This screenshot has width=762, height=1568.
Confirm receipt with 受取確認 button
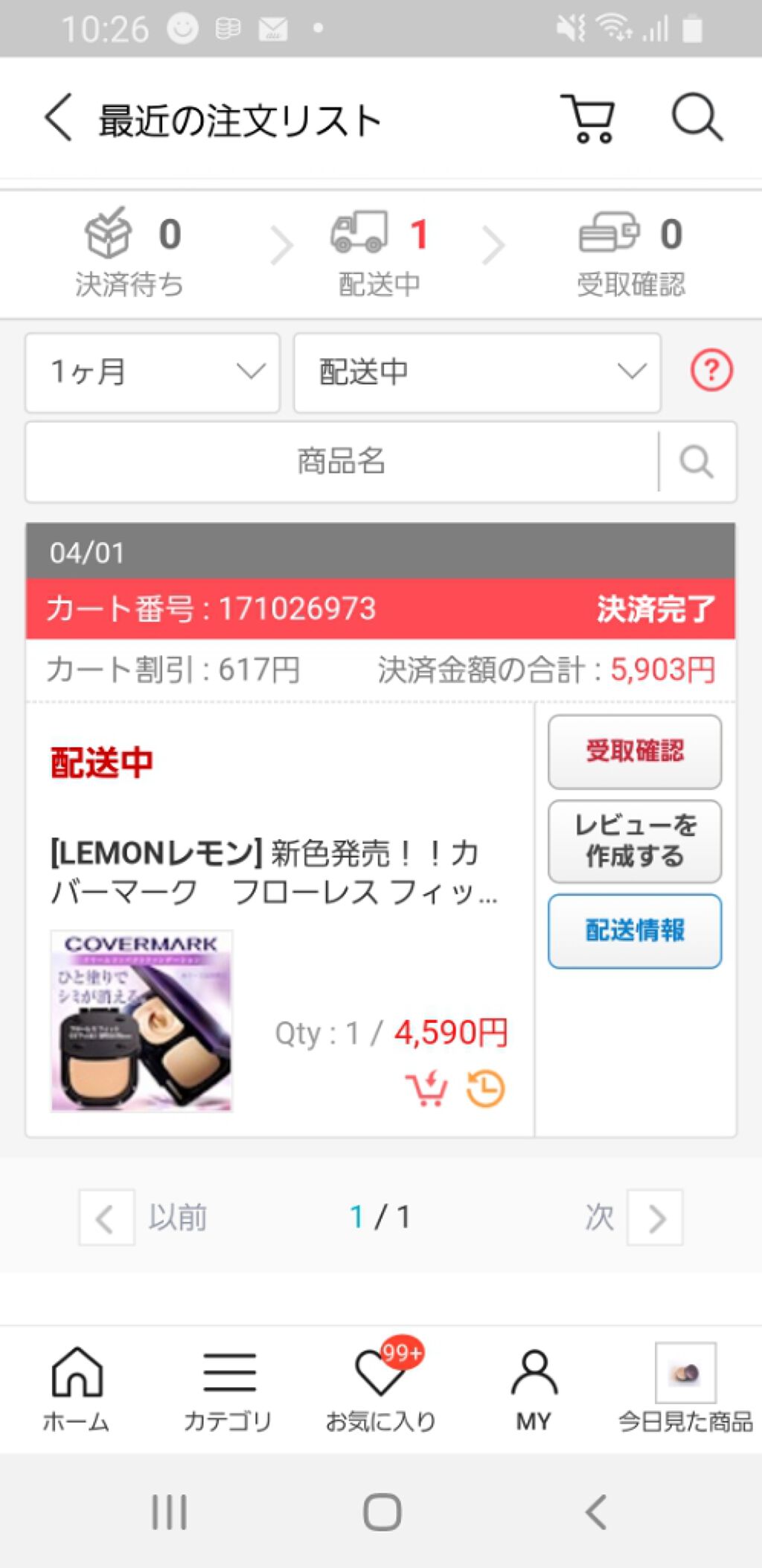pyautogui.click(x=635, y=751)
